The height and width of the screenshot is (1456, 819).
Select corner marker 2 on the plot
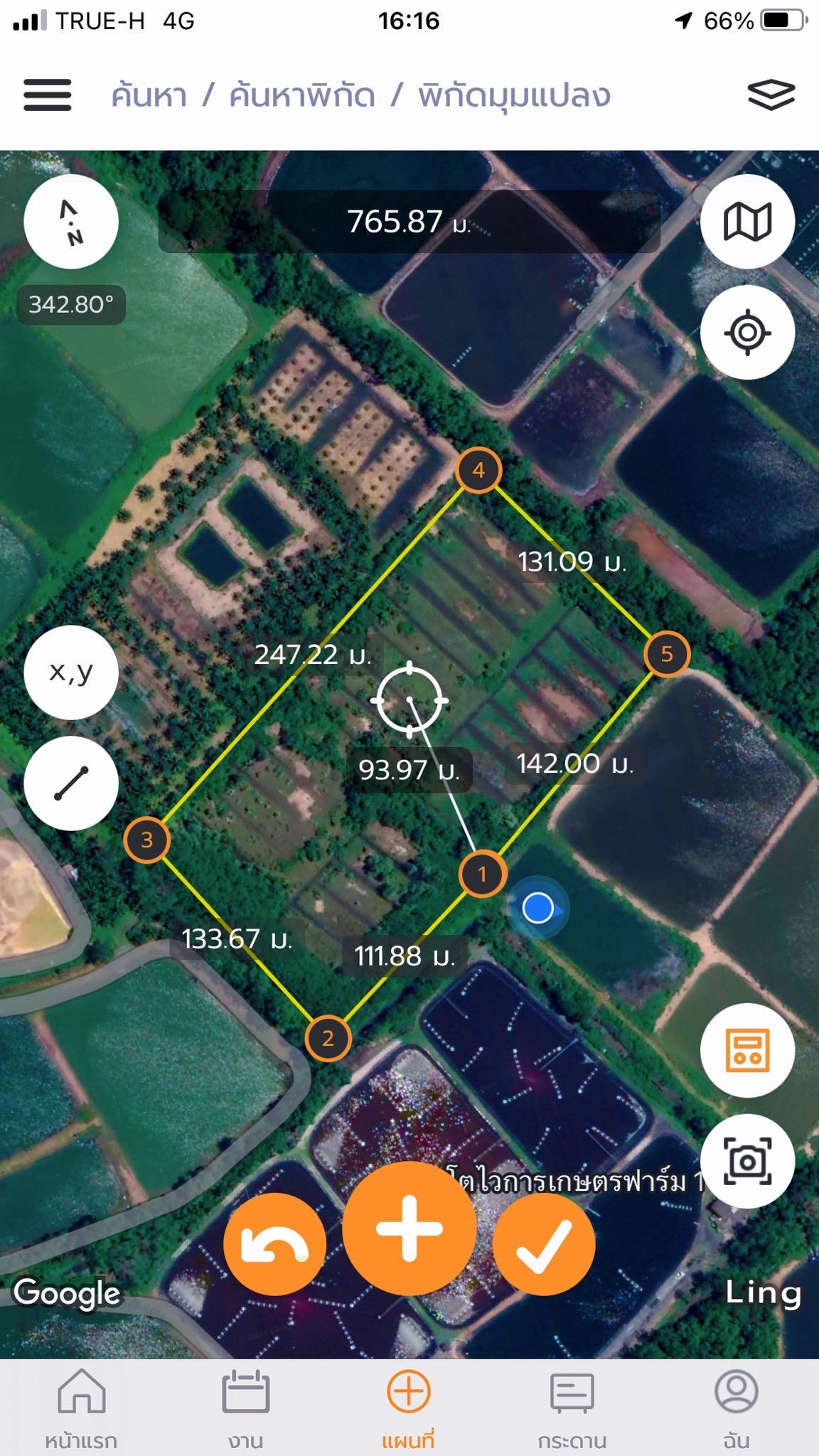coord(328,1039)
